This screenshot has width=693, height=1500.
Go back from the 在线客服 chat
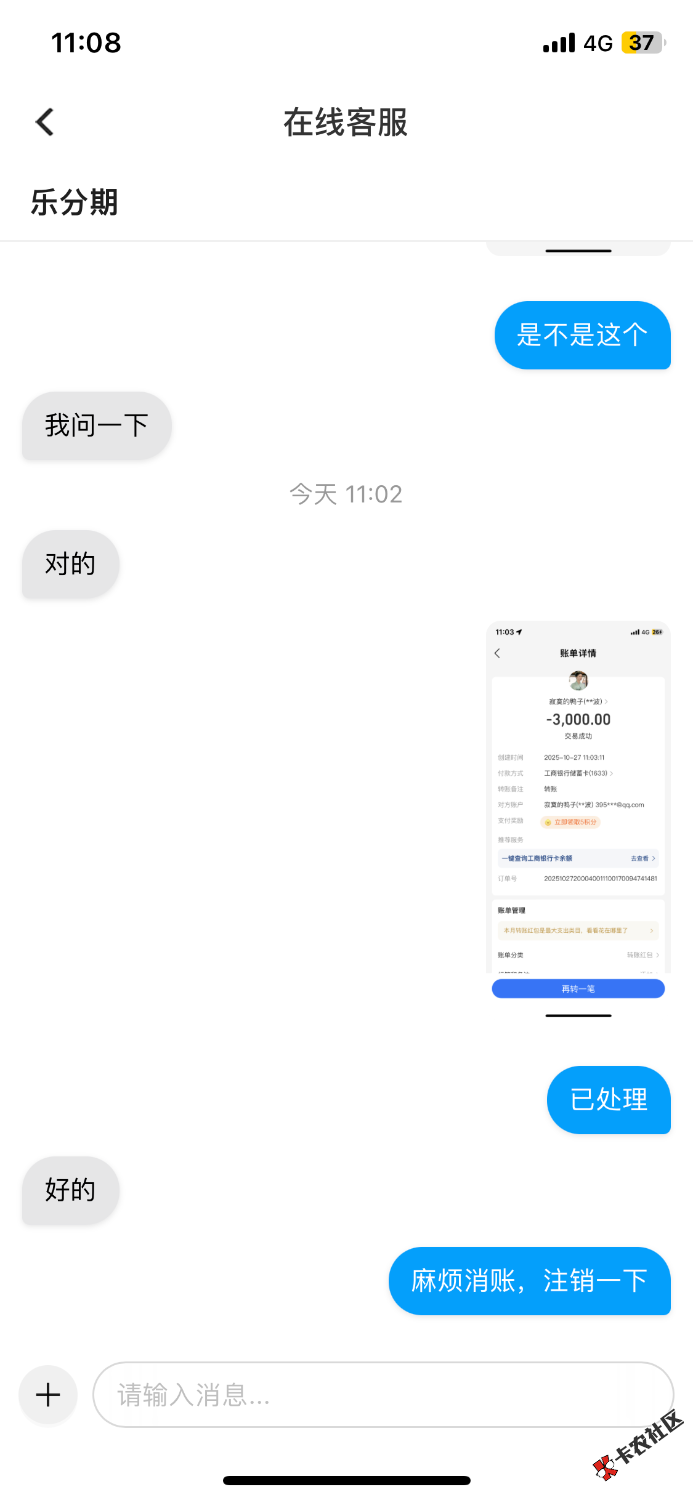tap(45, 122)
